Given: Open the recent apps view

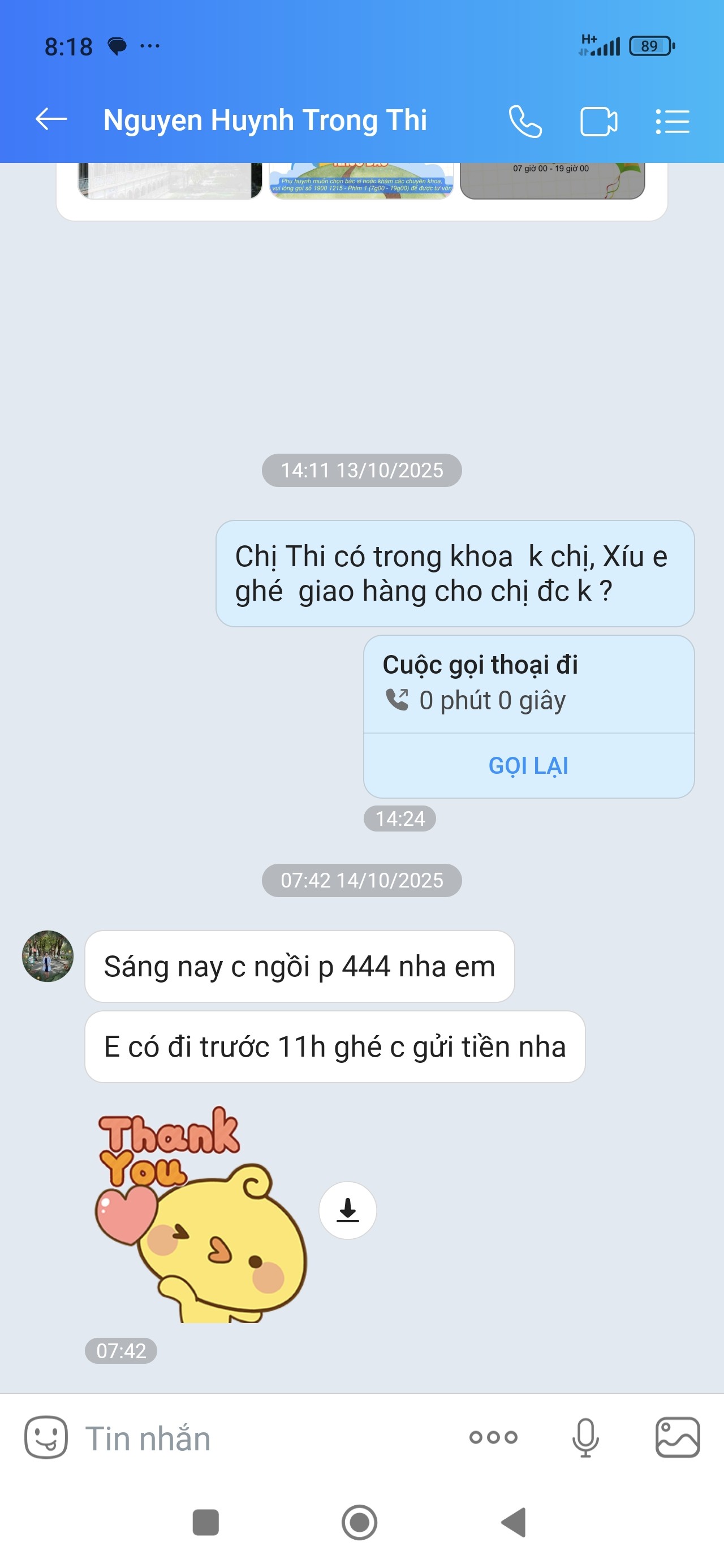Looking at the screenshot, I should coord(206,1522).
